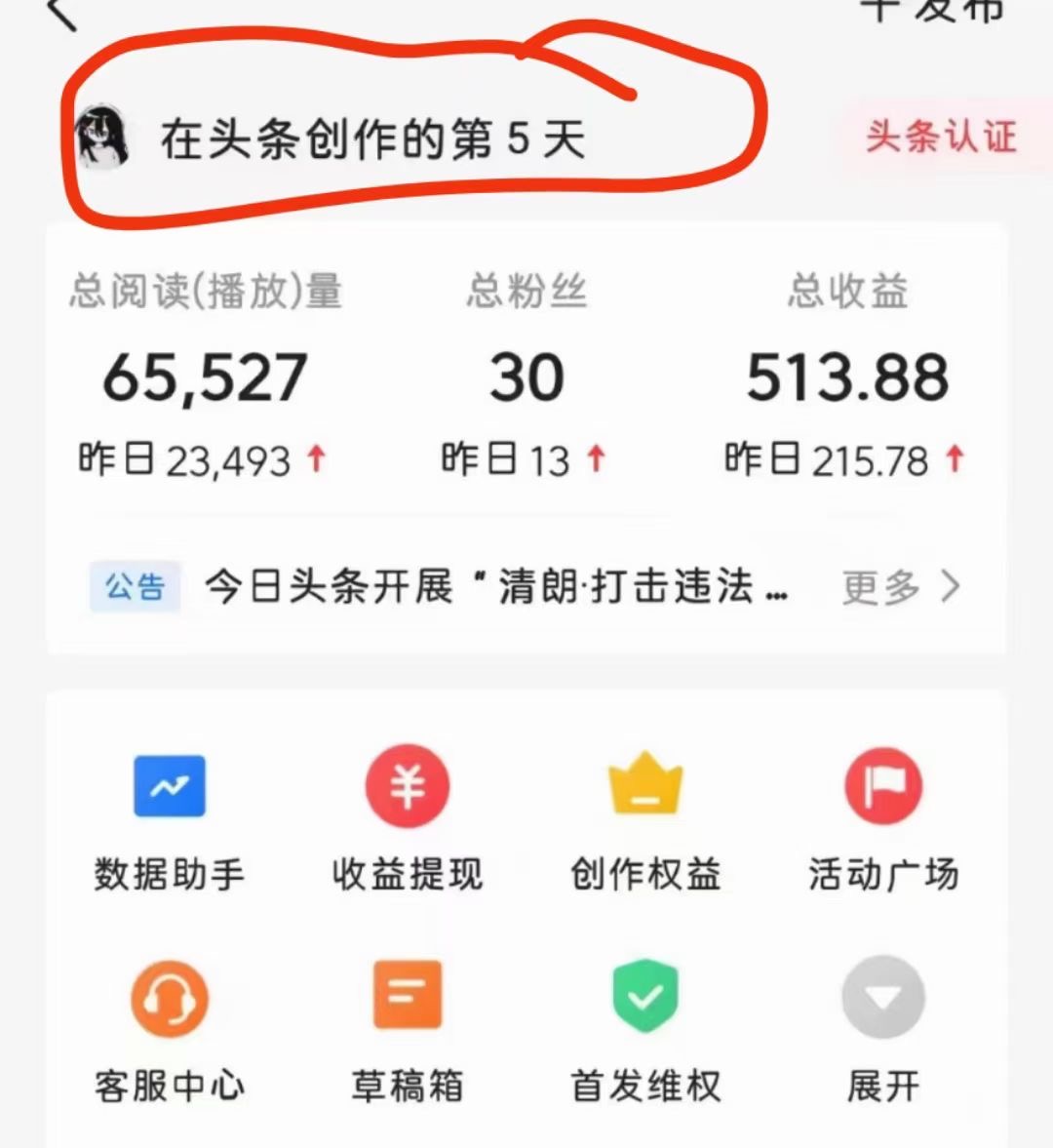
Task: Open 活动广场
Action: pyautogui.click(x=882, y=819)
